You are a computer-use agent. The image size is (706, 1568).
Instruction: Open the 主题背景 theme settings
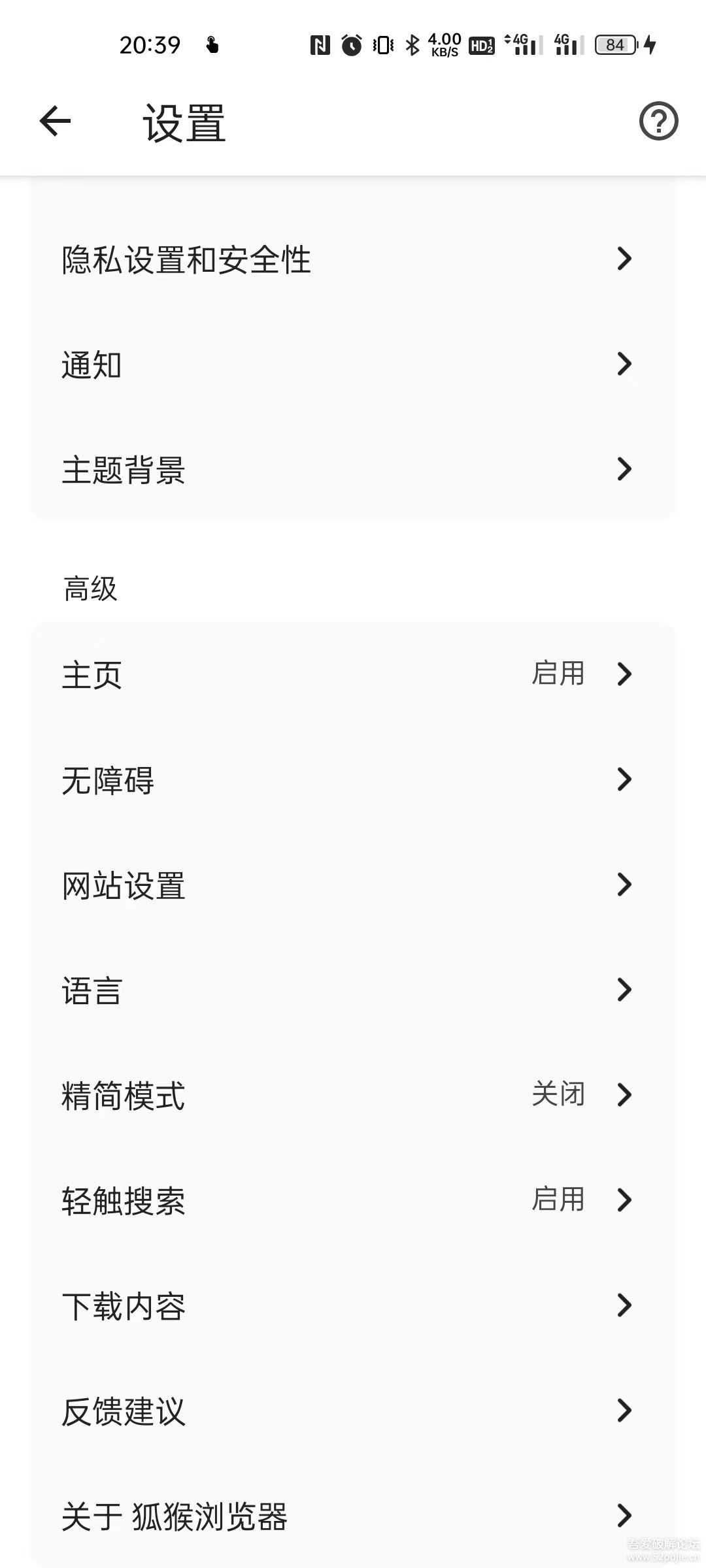(353, 468)
